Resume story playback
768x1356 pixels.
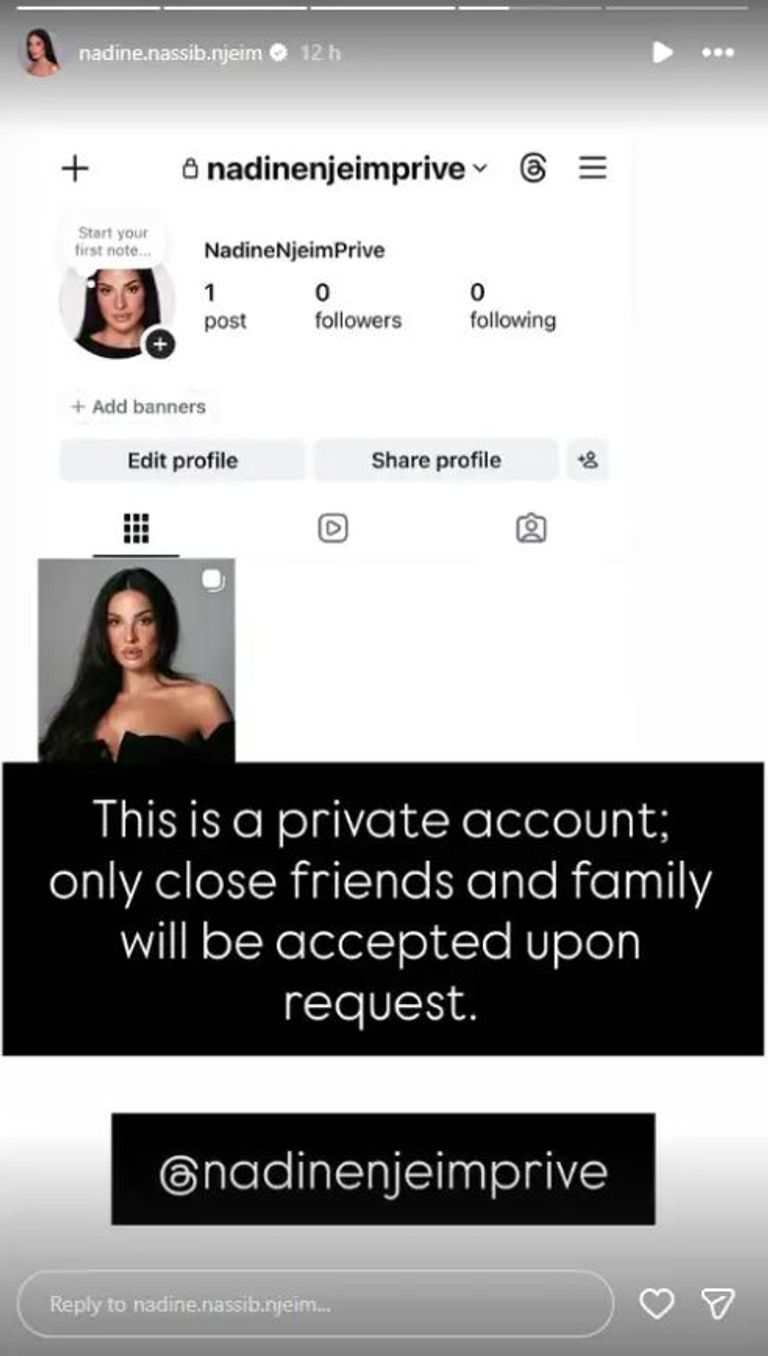click(x=662, y=52)
